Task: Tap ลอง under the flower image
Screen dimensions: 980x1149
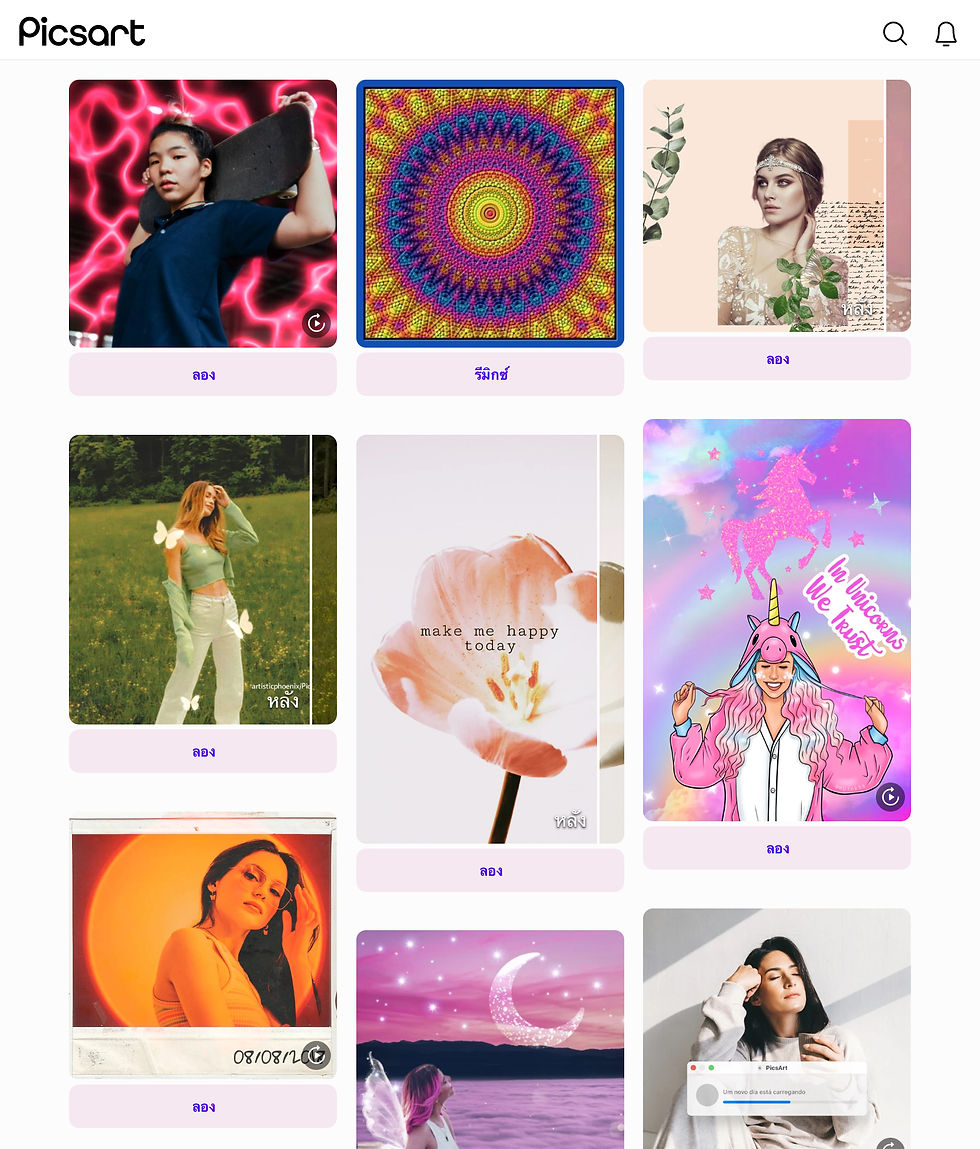Action: pos(490,871)
